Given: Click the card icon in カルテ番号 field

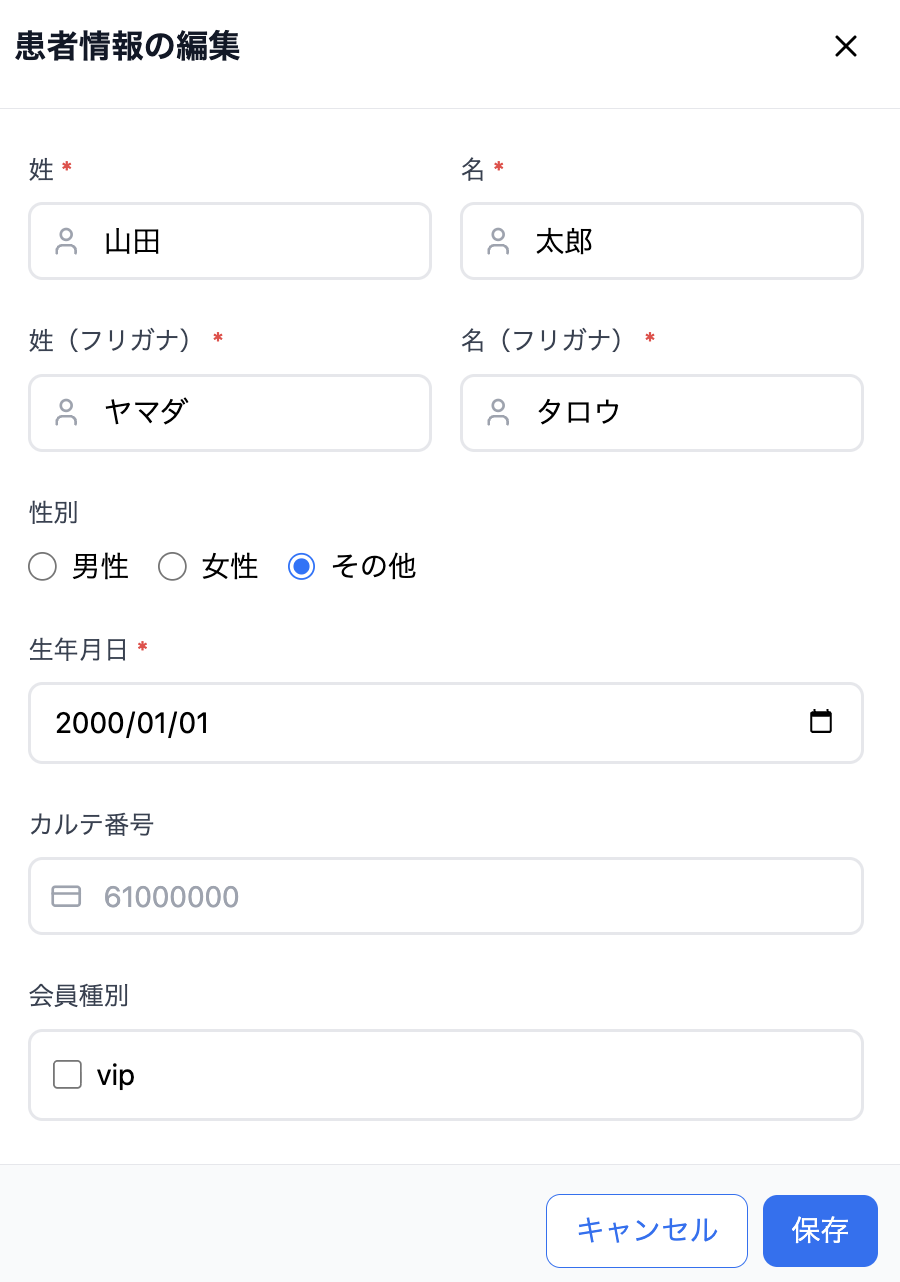Looking at the screenshot, I should click(66, 895).
